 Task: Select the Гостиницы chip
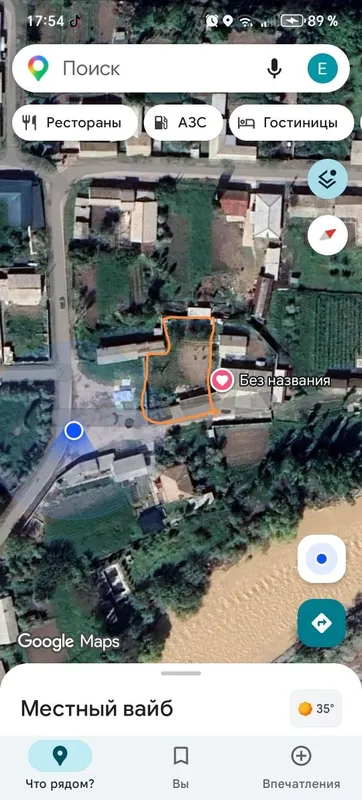click(292, 122)
